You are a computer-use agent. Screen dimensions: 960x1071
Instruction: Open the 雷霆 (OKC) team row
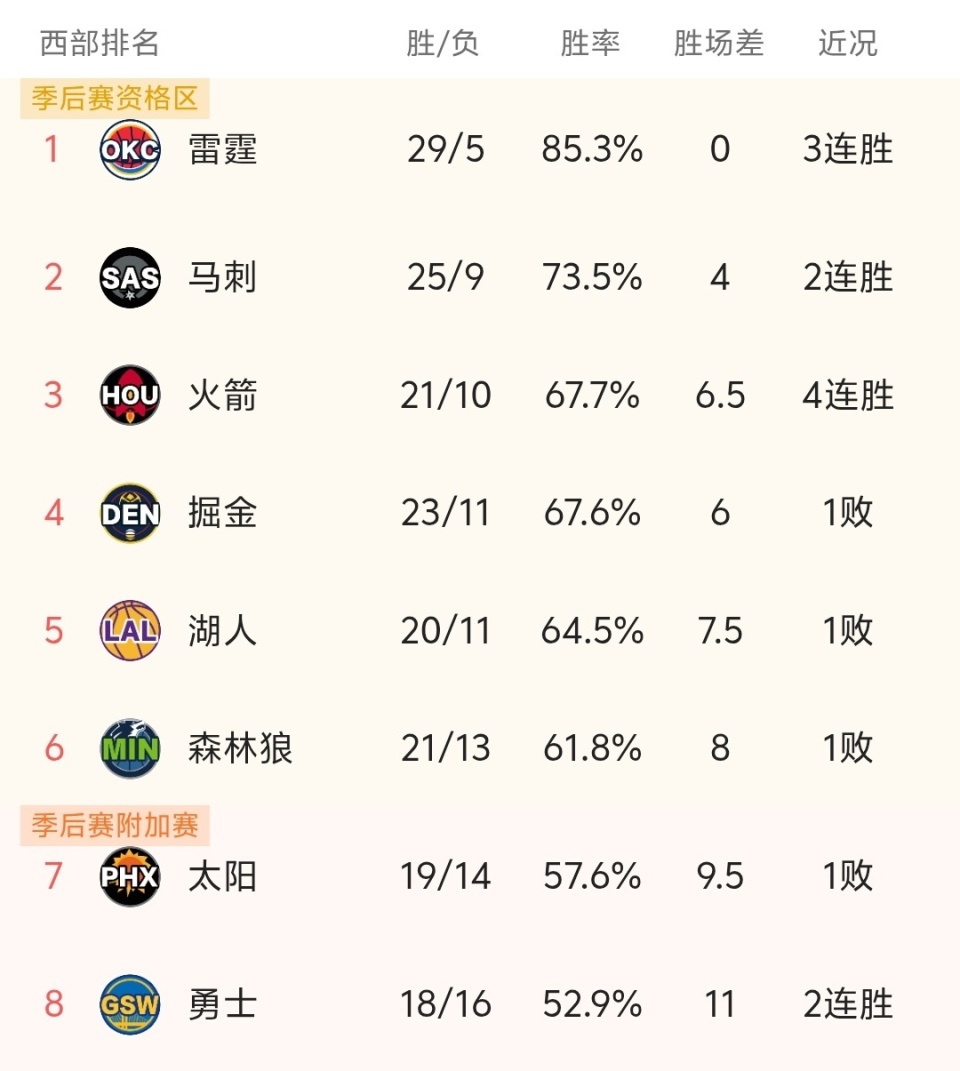coord(222,150)
